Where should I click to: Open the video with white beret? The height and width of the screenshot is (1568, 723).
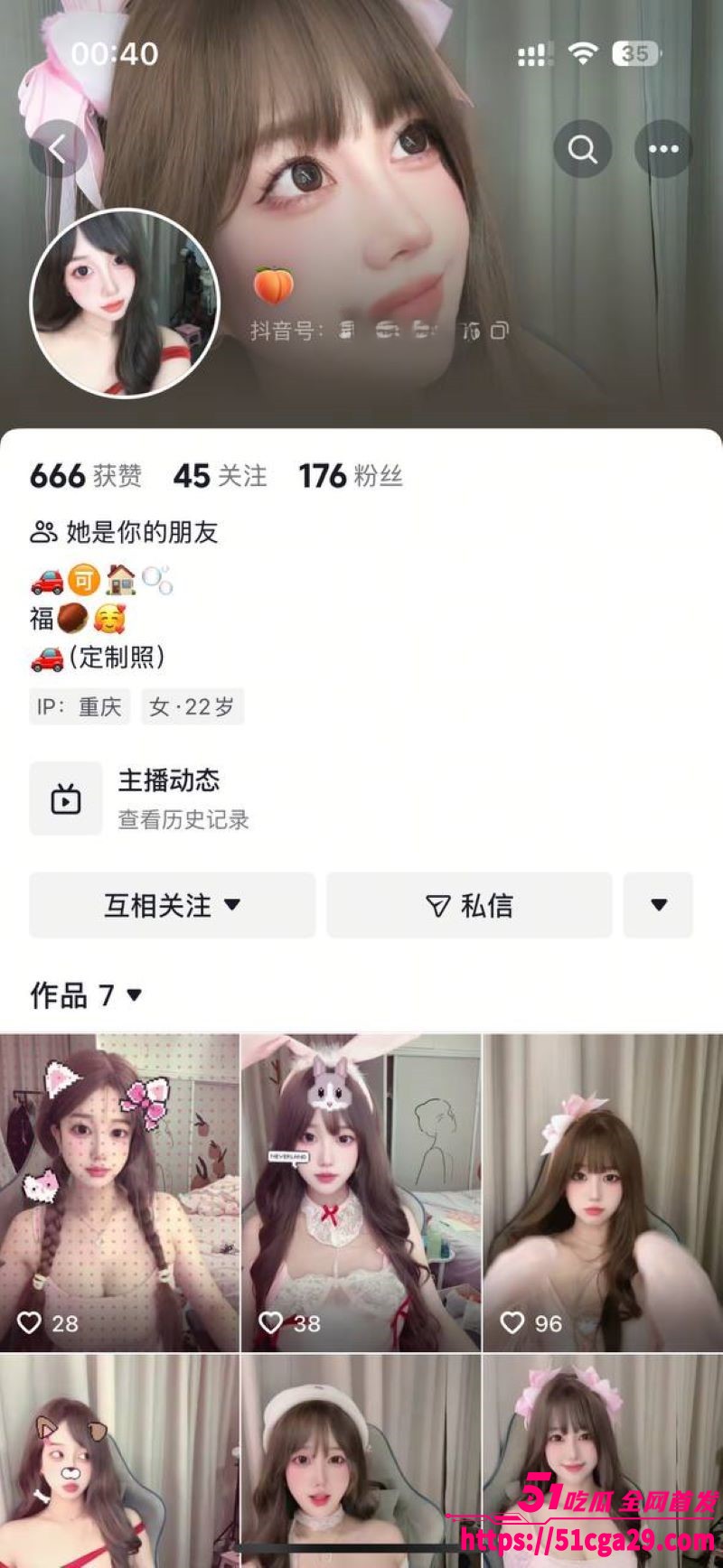[361, 1463]
